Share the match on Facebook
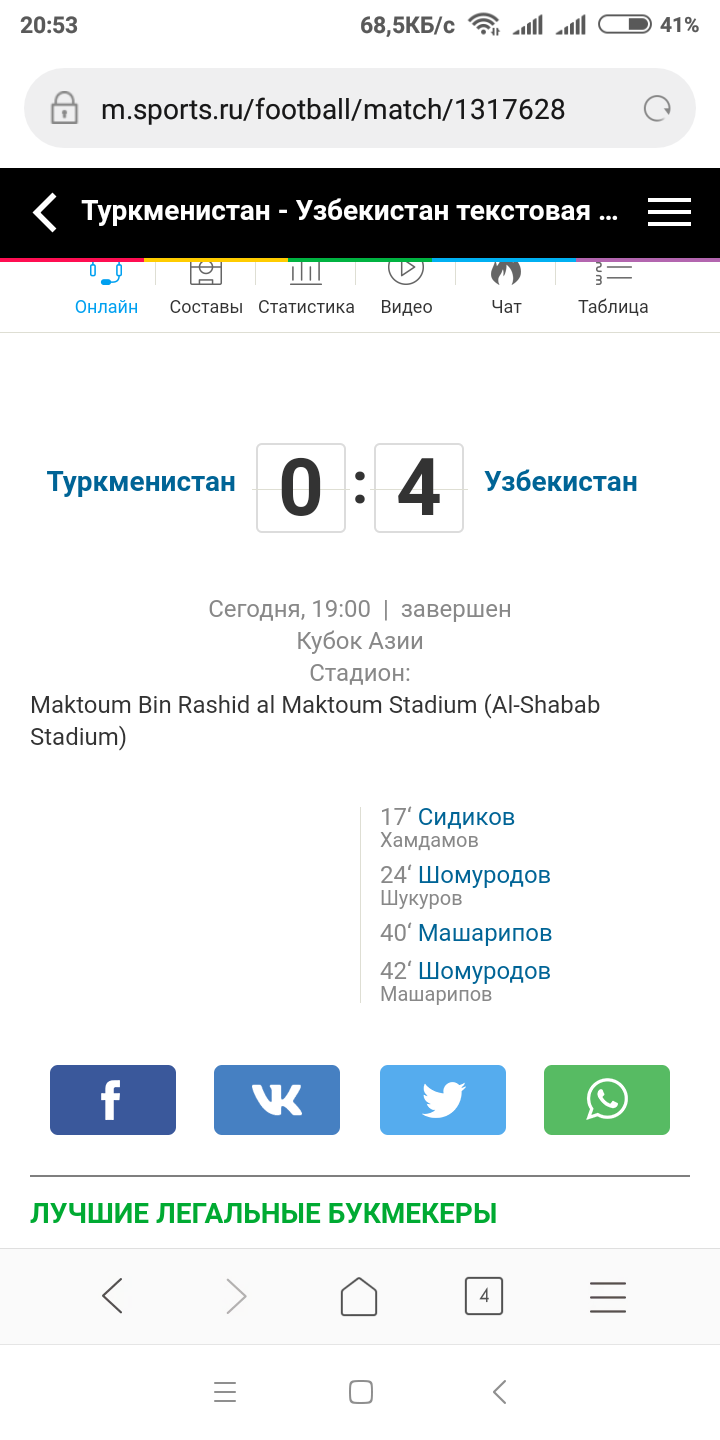Screen dimensions: 720x1440 [113, 1100]
